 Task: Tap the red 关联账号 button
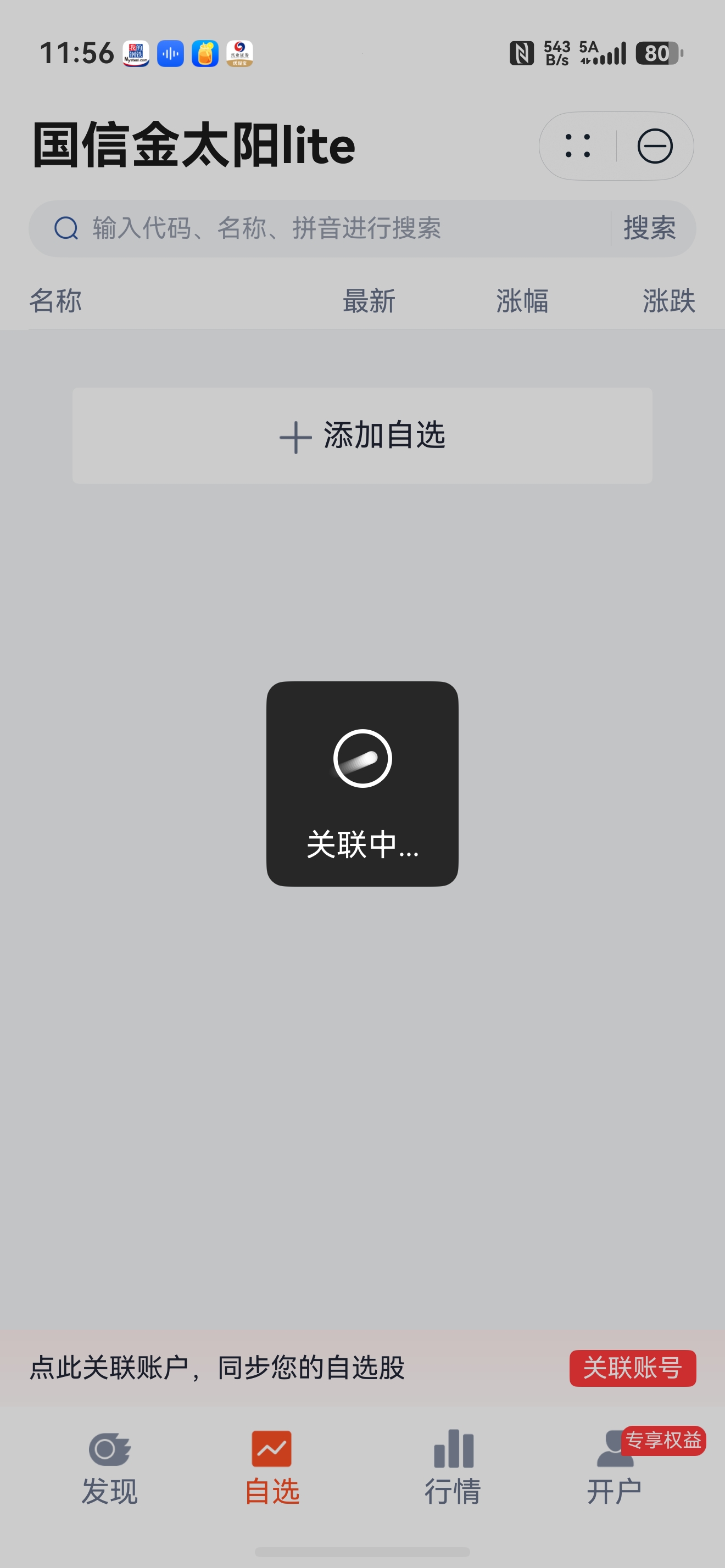tap(633, 1368)
